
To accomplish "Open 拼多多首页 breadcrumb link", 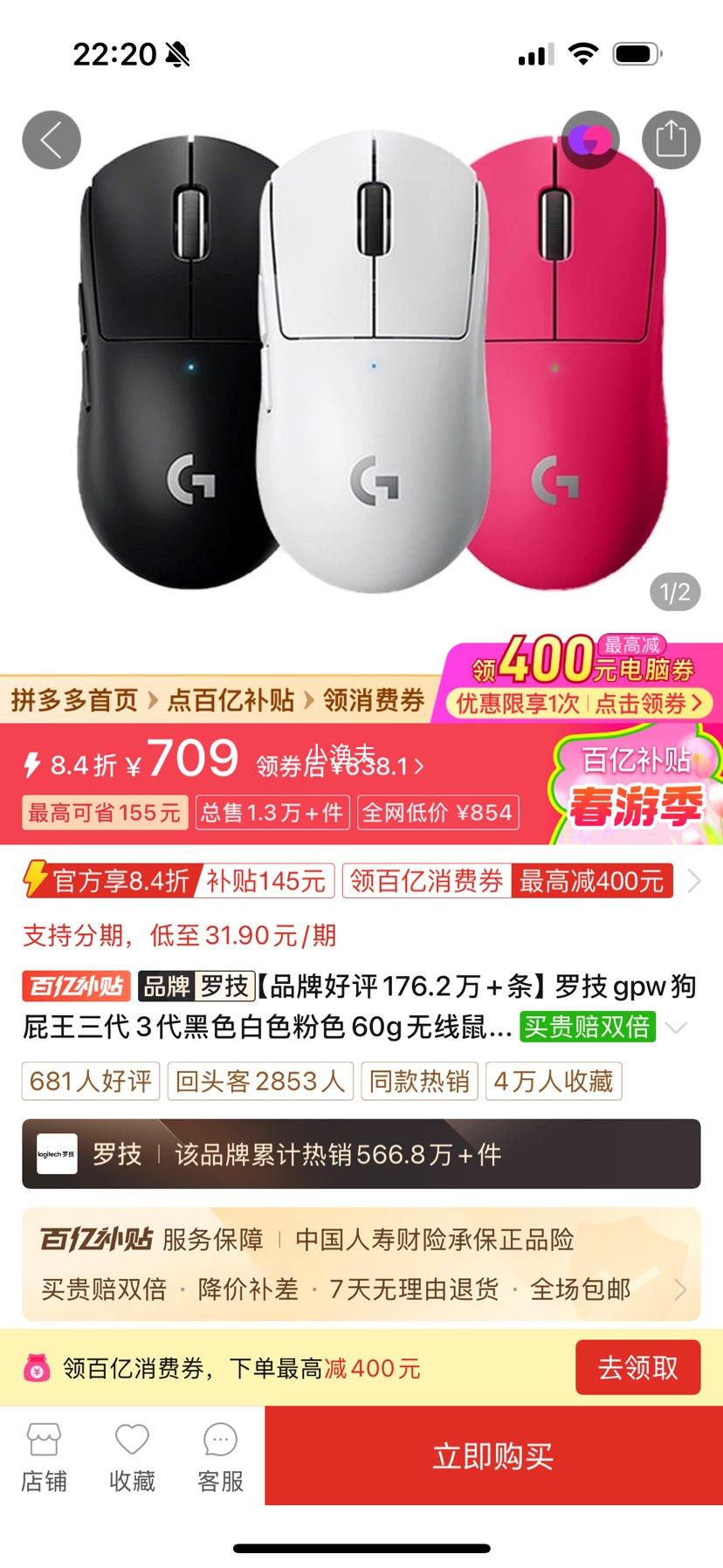I will click(75, 700).
